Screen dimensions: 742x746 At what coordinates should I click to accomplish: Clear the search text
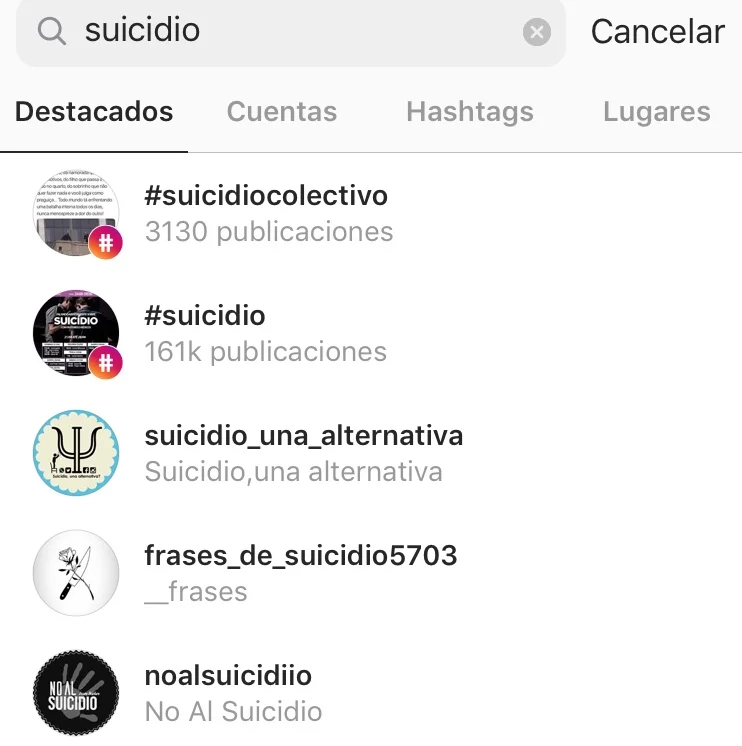[537, 33]
